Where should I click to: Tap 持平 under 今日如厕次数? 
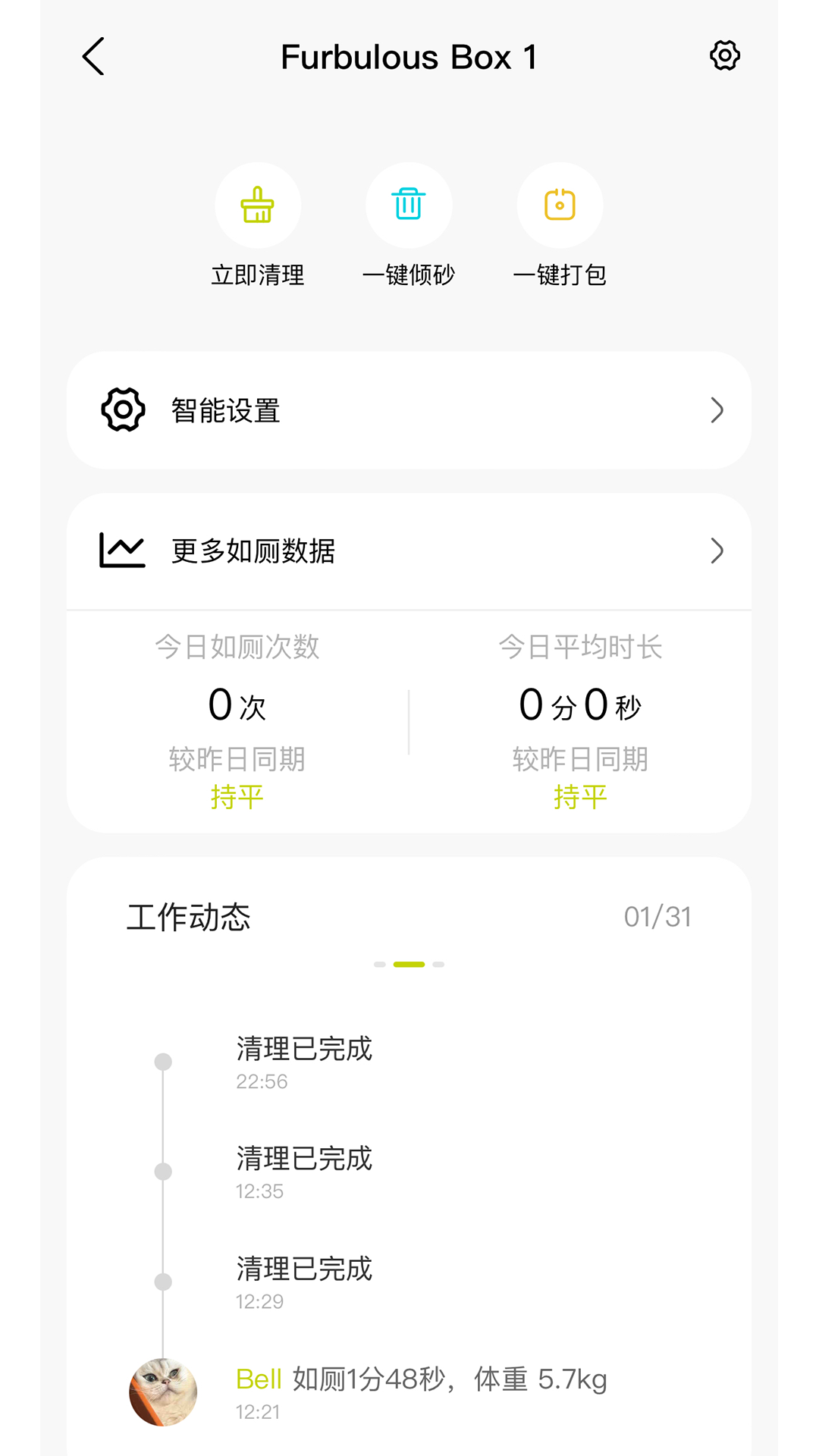click(x=236, y=797)
